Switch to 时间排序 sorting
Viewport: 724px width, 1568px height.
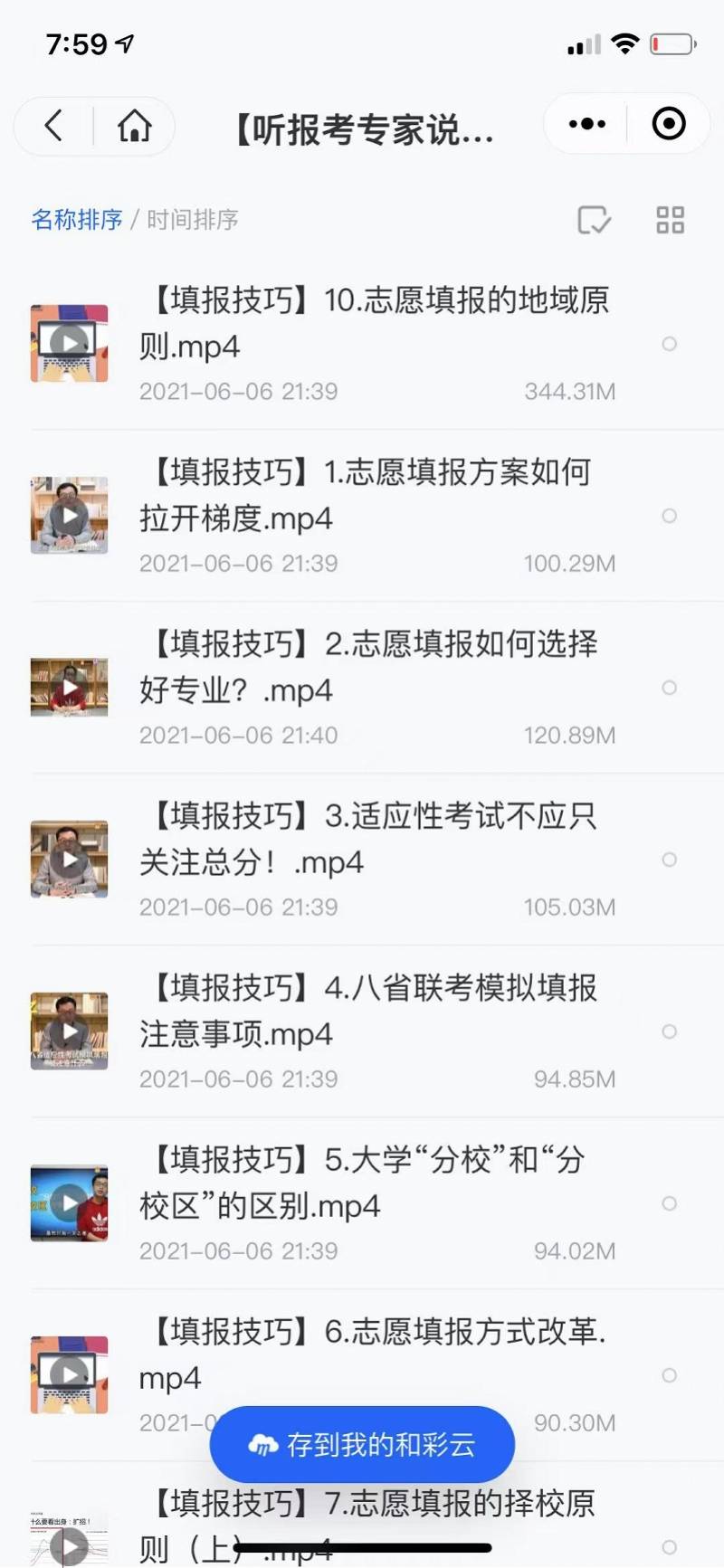coord(193,220)
